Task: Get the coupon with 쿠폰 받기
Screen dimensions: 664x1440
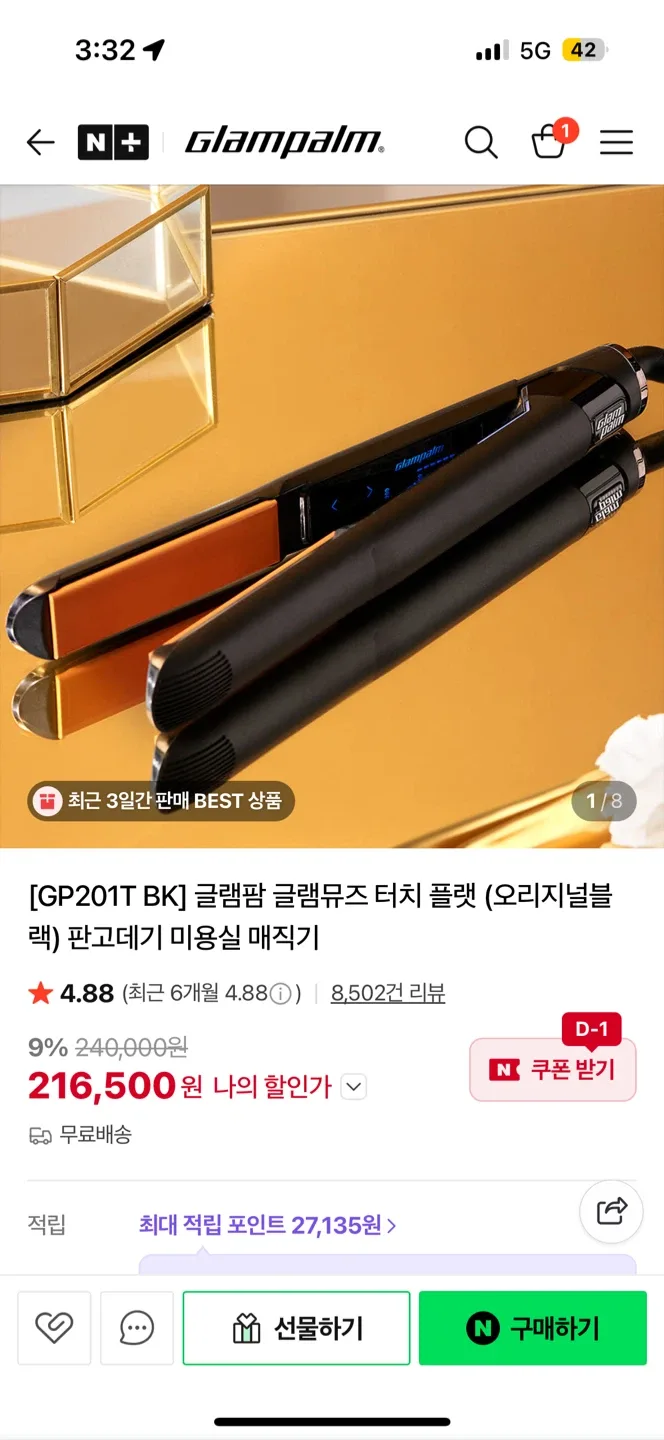Action: coord(553,1070)
